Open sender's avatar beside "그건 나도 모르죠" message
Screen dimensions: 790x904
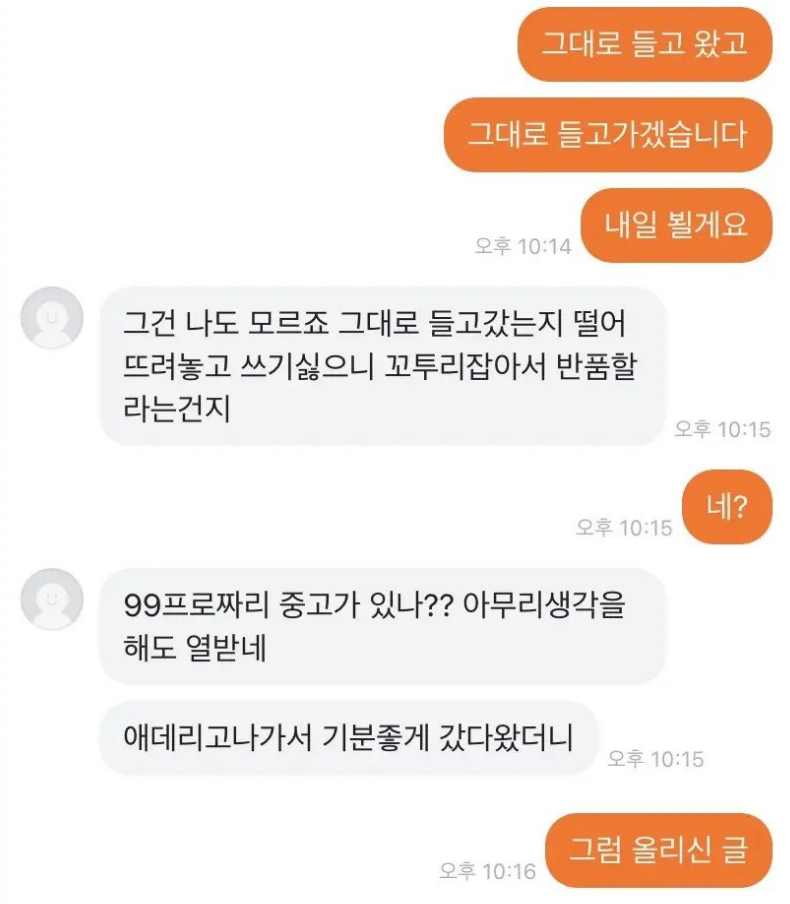click(x=52, y=318)
